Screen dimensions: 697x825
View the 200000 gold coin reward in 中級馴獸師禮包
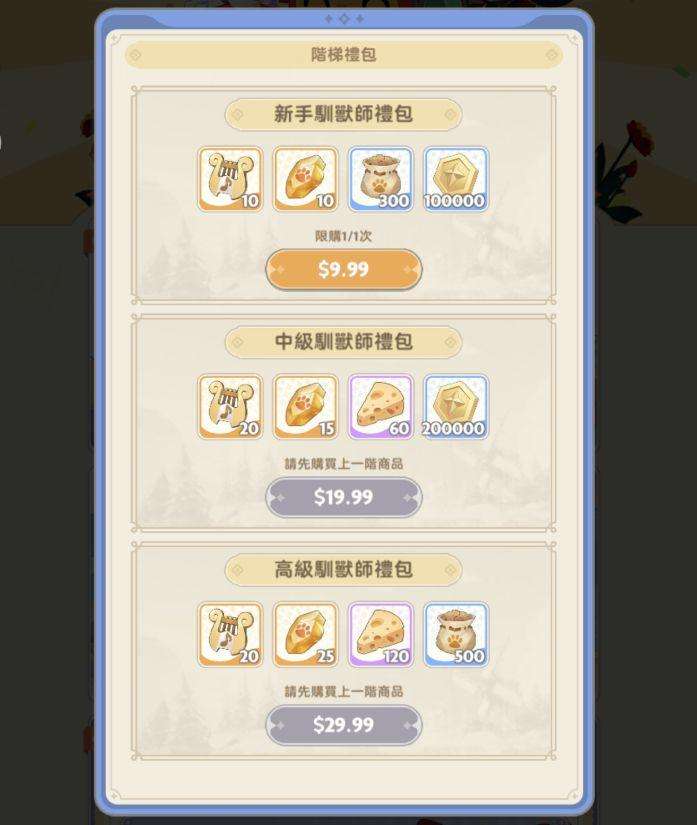point(456,407)
